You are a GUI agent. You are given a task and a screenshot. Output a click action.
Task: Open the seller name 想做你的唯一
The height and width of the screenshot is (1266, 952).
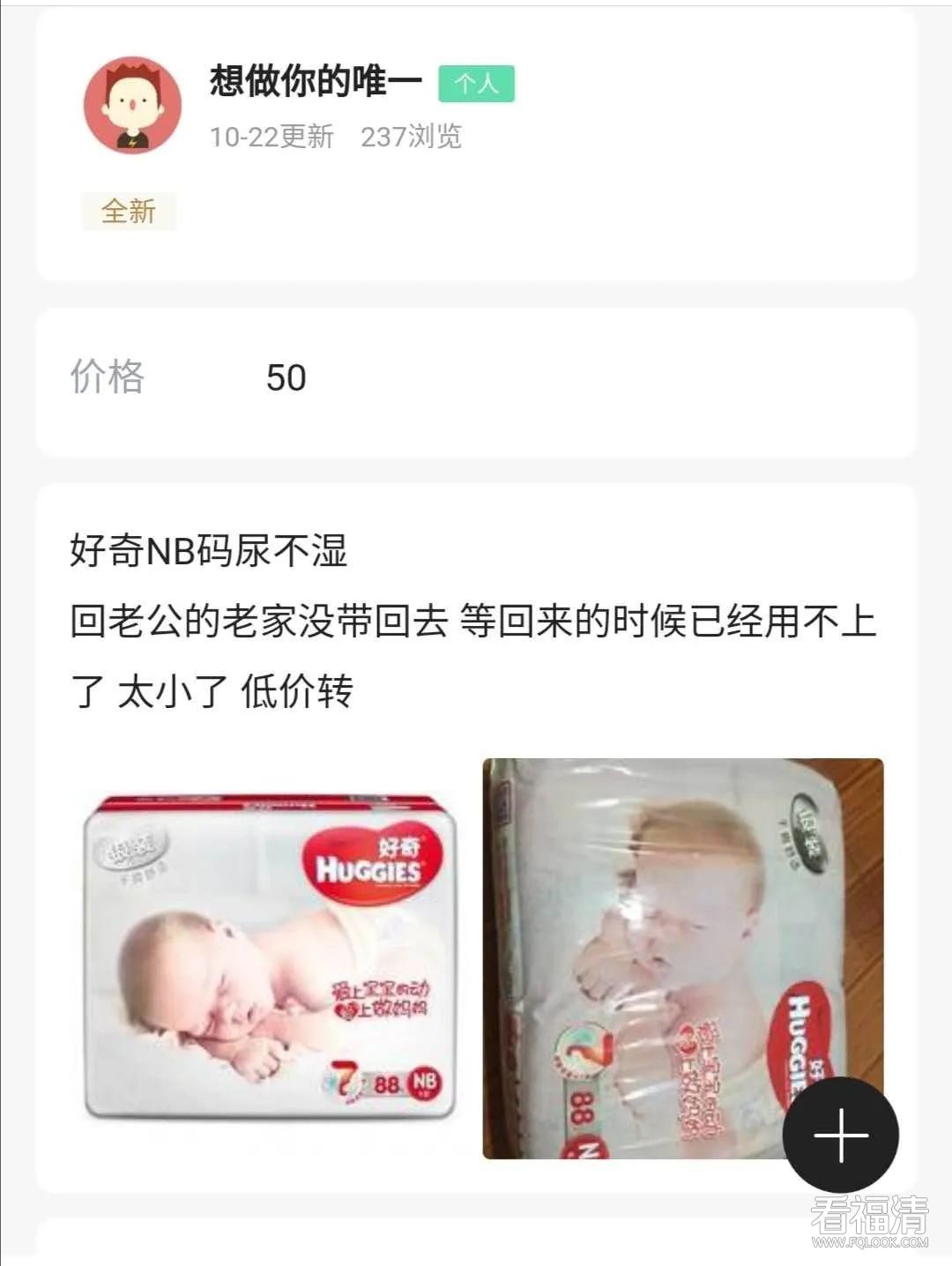tap(316, 82)
